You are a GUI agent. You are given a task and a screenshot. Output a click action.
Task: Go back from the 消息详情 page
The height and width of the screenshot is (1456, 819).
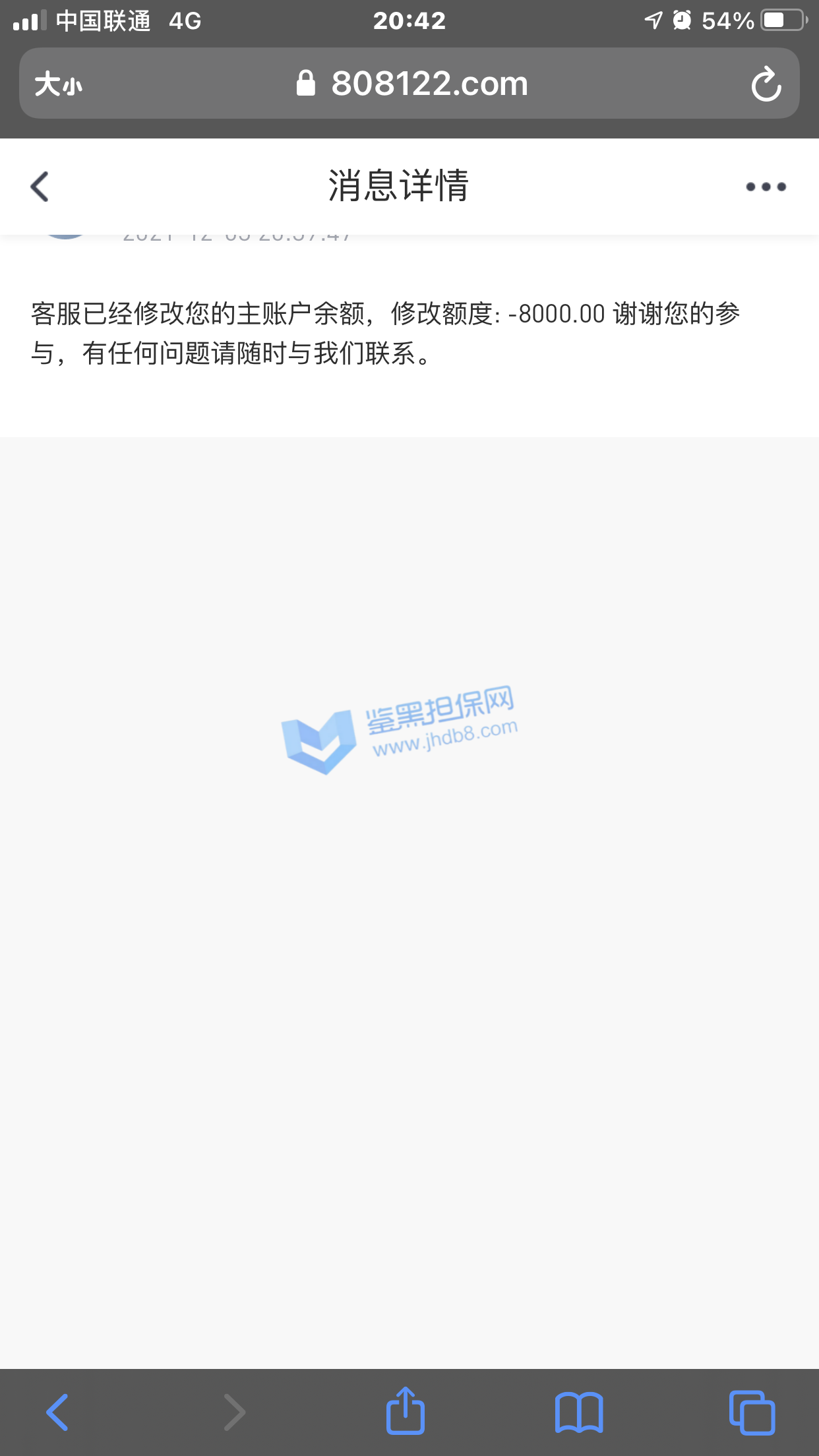click(x=40, y=187)
